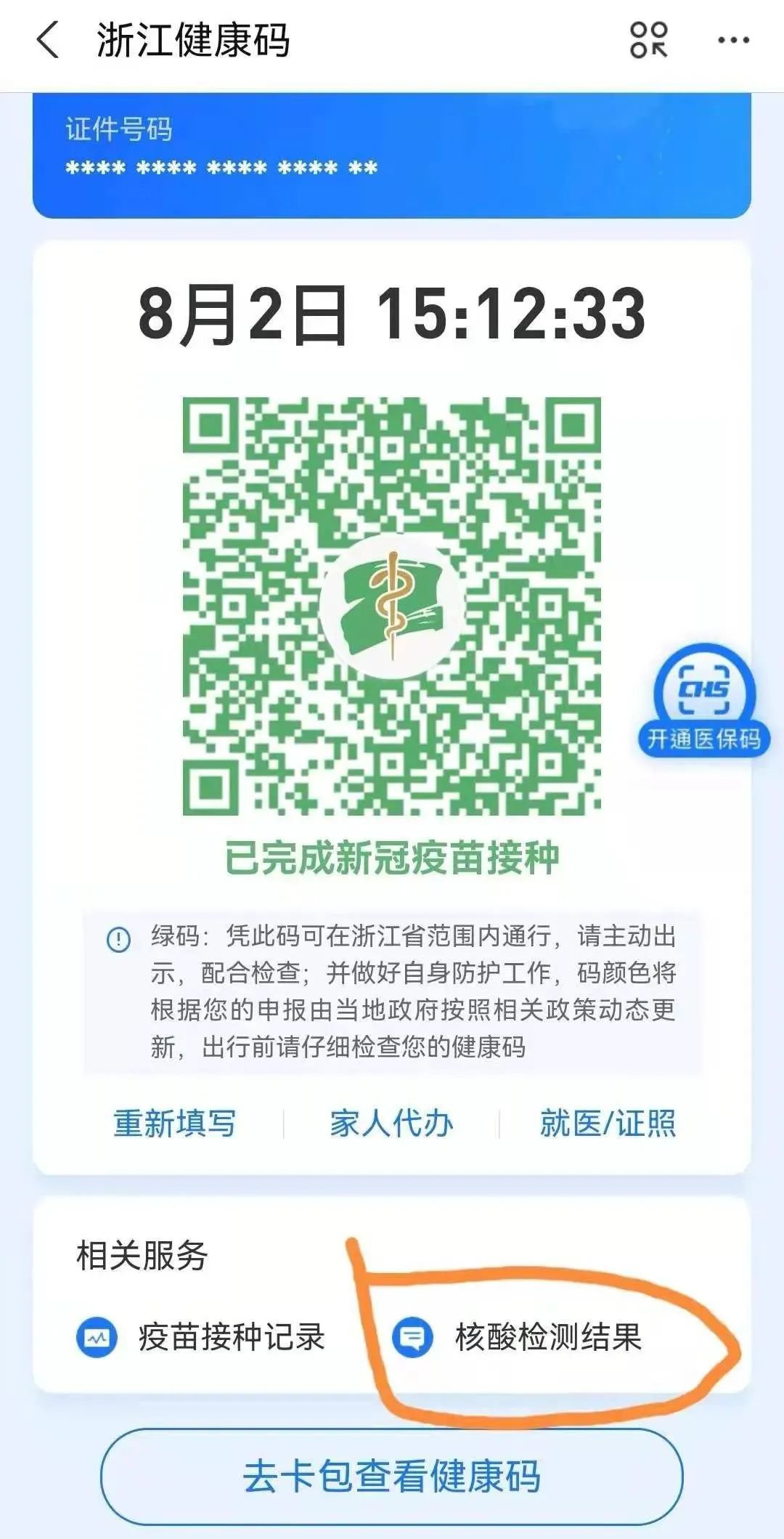784x1539 pixels.
Task: Check 核酸检测结果 nucleic acid results
Action: [518, 1337]
